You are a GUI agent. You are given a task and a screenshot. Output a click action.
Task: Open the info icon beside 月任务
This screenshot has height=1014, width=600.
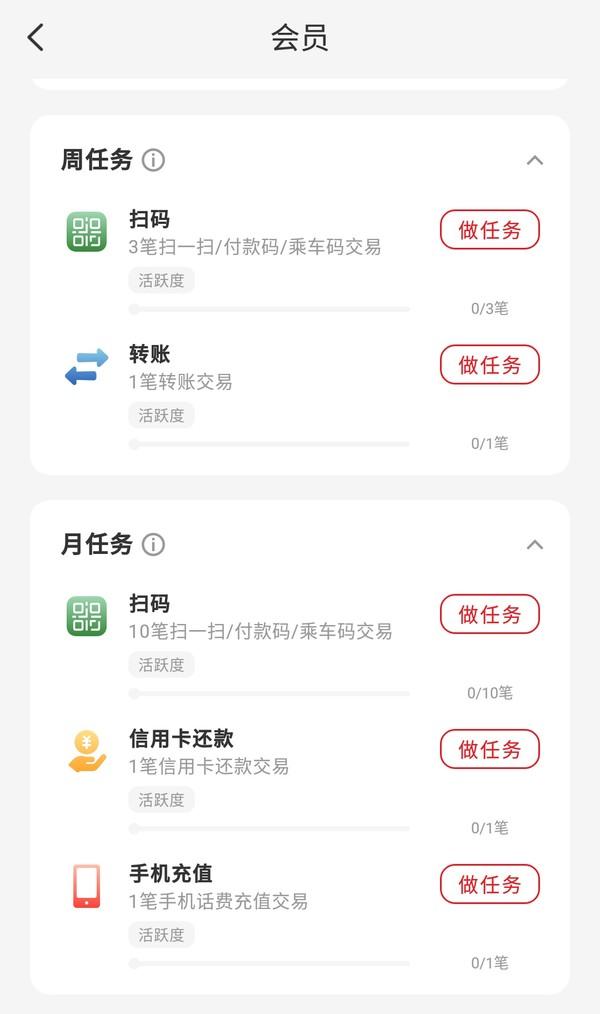(x=153, y=545)
